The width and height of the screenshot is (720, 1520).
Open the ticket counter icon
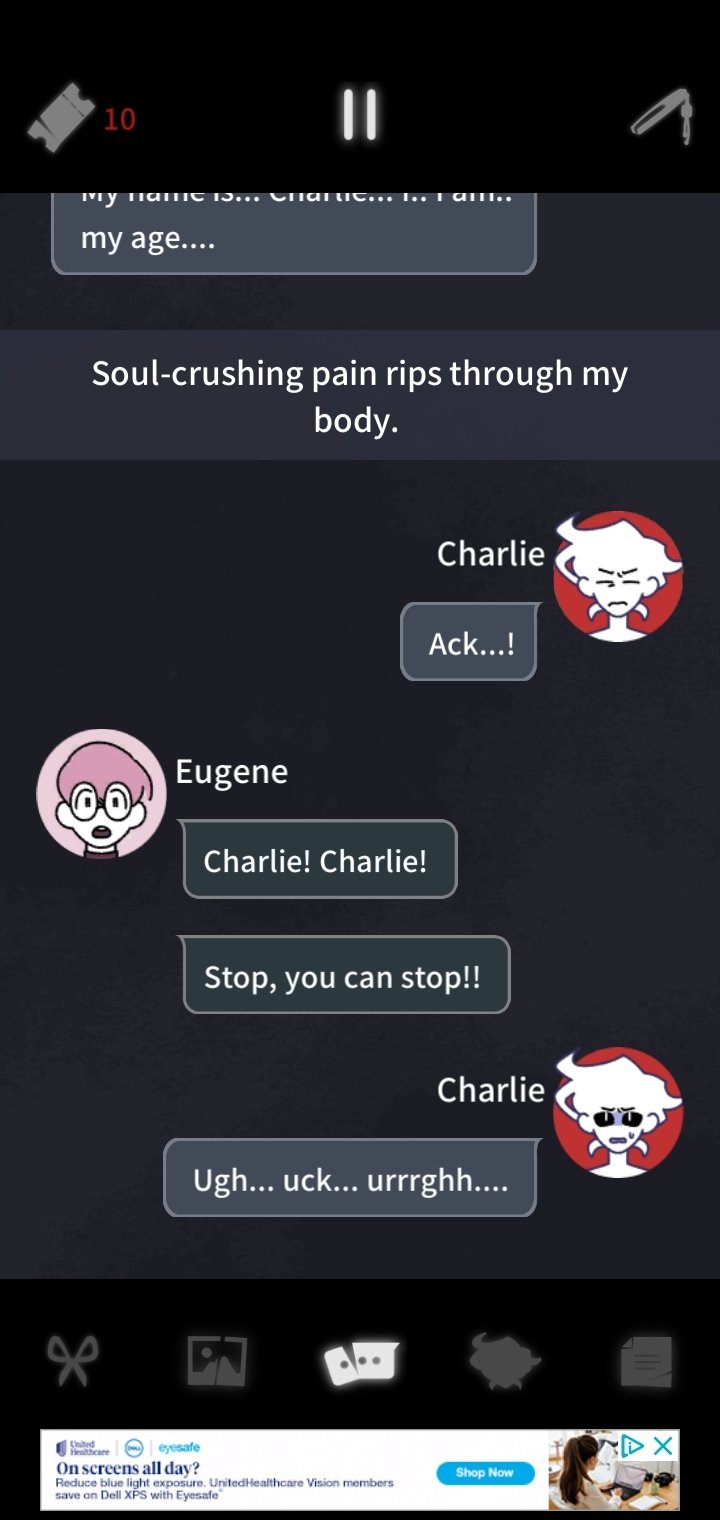(x=62, y=120)
